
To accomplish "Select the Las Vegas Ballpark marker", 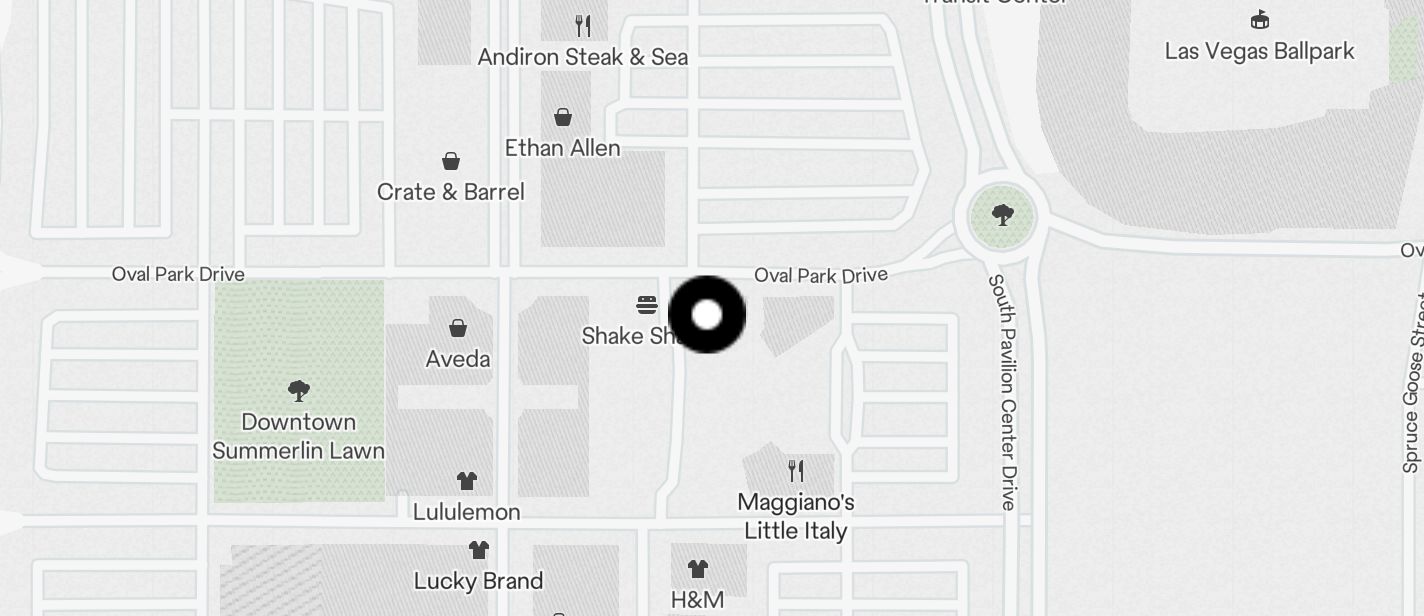I will [1259, 20].
